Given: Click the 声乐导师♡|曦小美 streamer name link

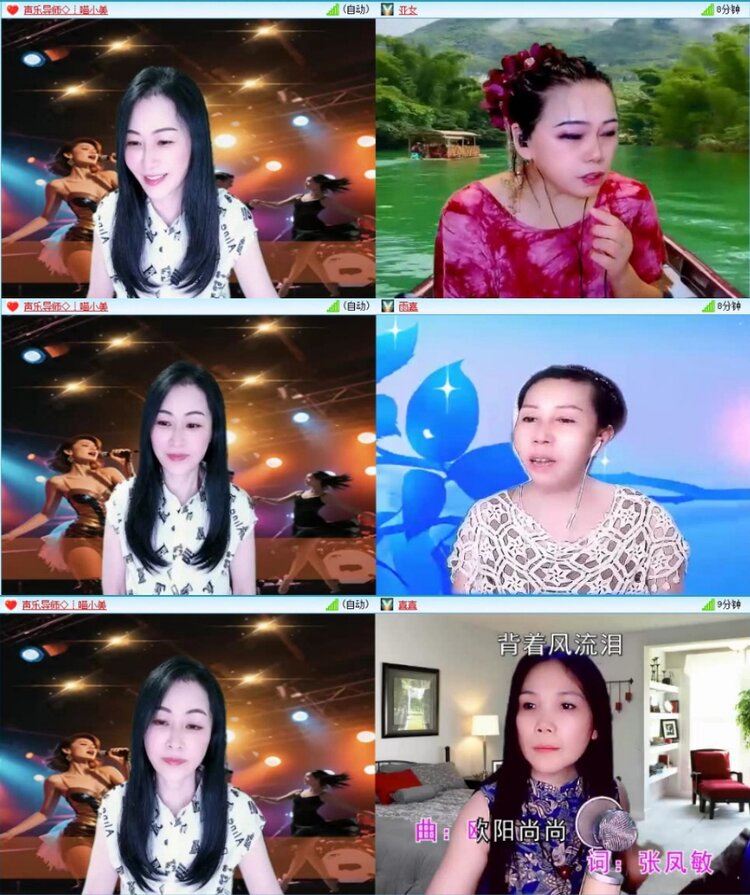Looking at the screenshot, I should (x=65, y=10).
